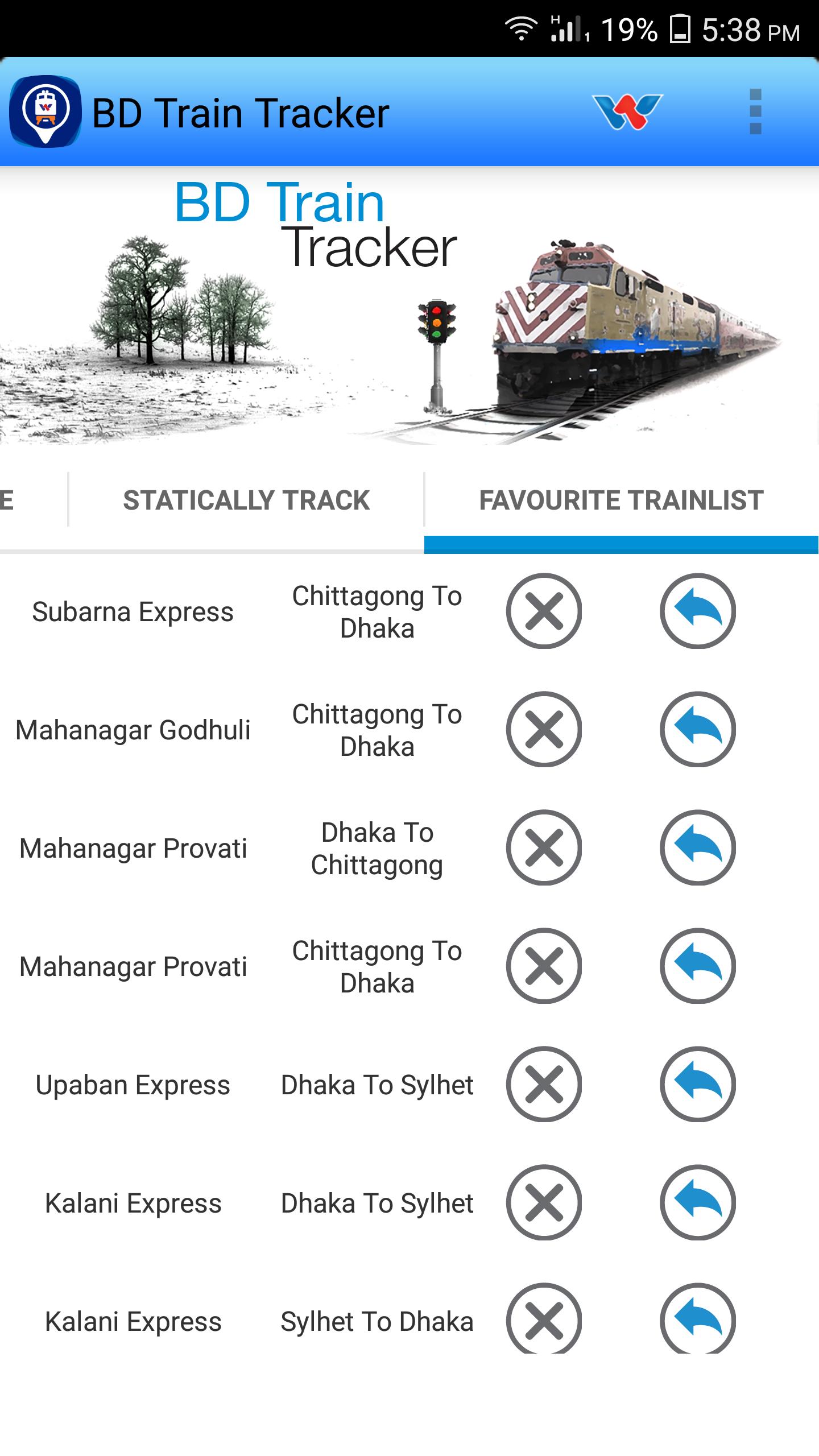Open the overflow menu with three dots
Viewport: 819px width, 1456px height.
pos(755,112)
